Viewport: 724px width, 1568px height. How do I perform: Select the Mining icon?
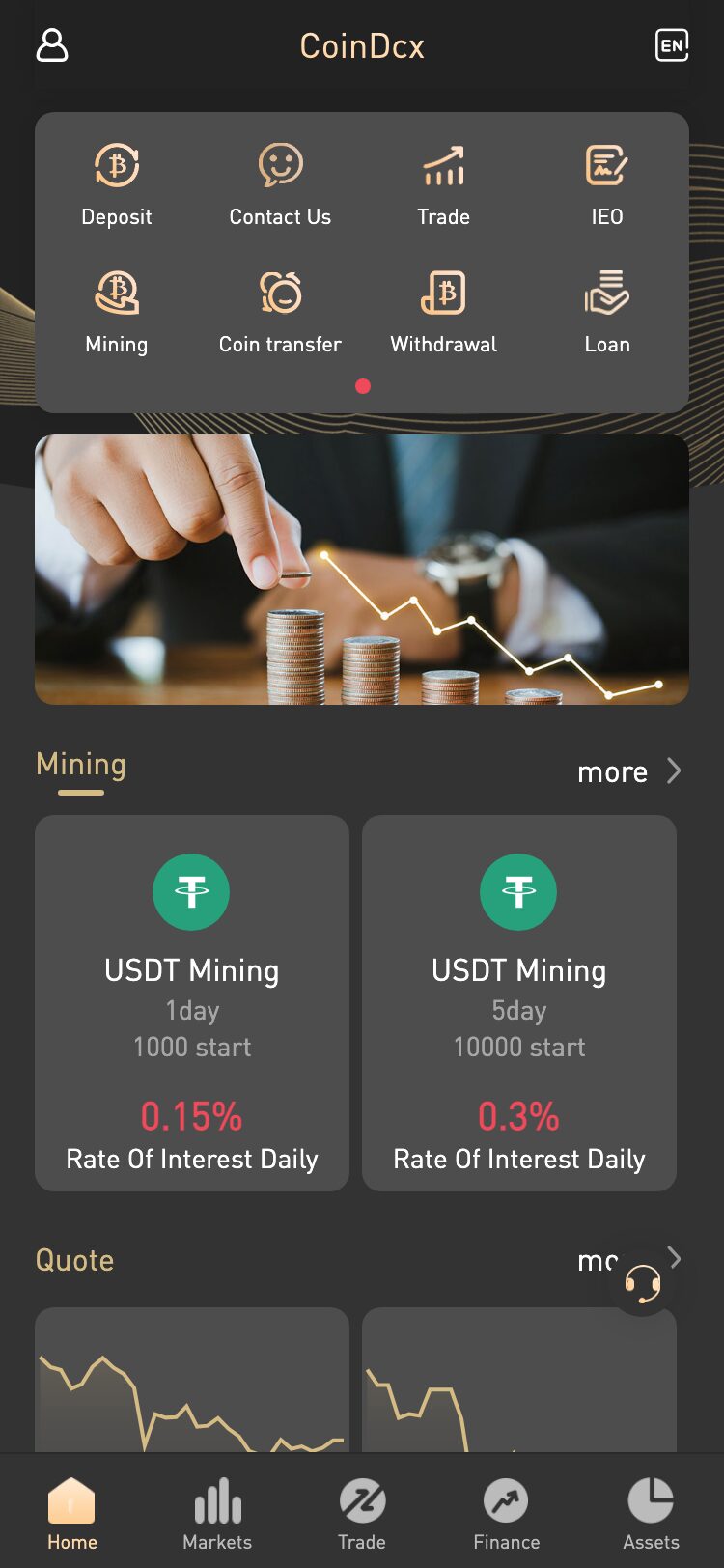pos(116,292)
